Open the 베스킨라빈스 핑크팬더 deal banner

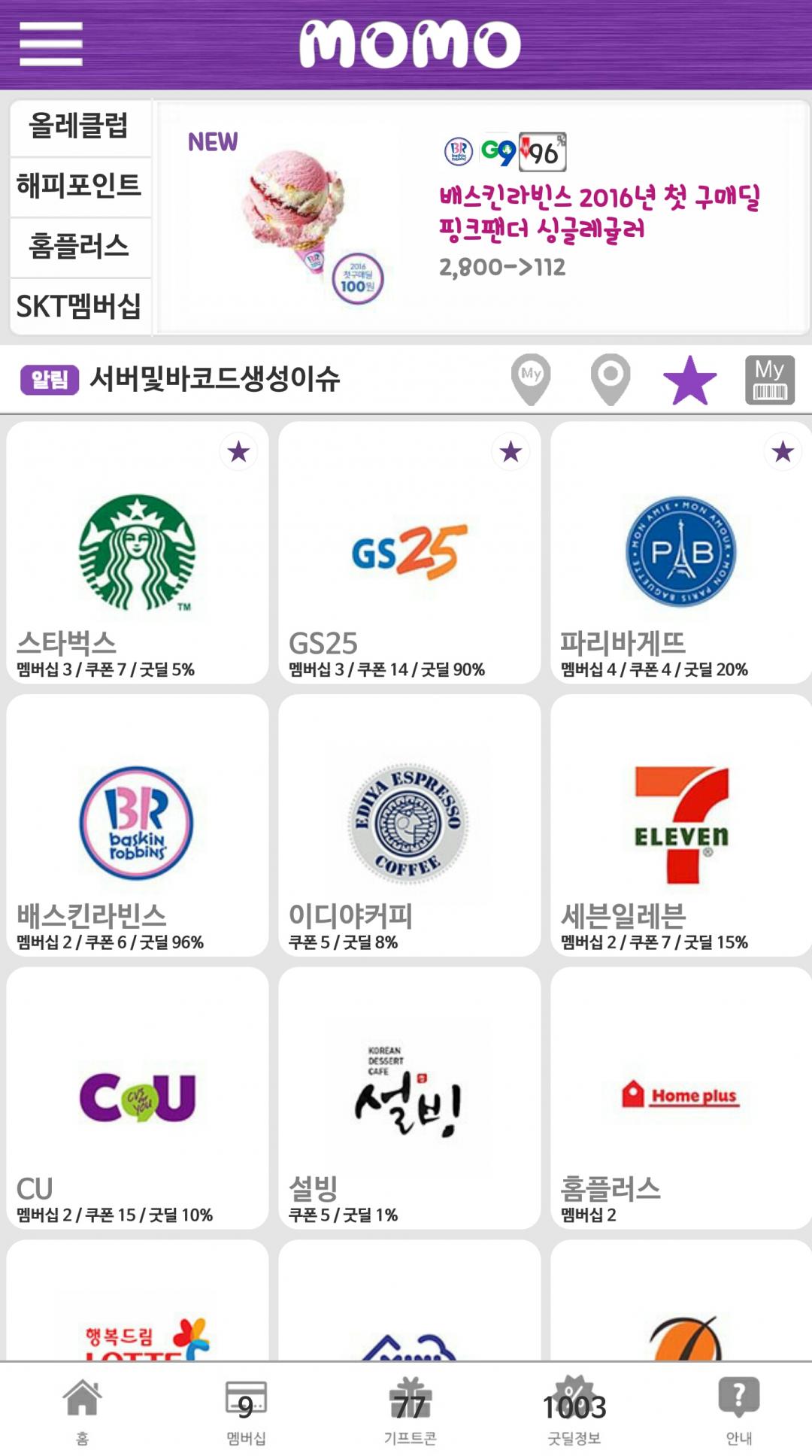click(481, 217)
